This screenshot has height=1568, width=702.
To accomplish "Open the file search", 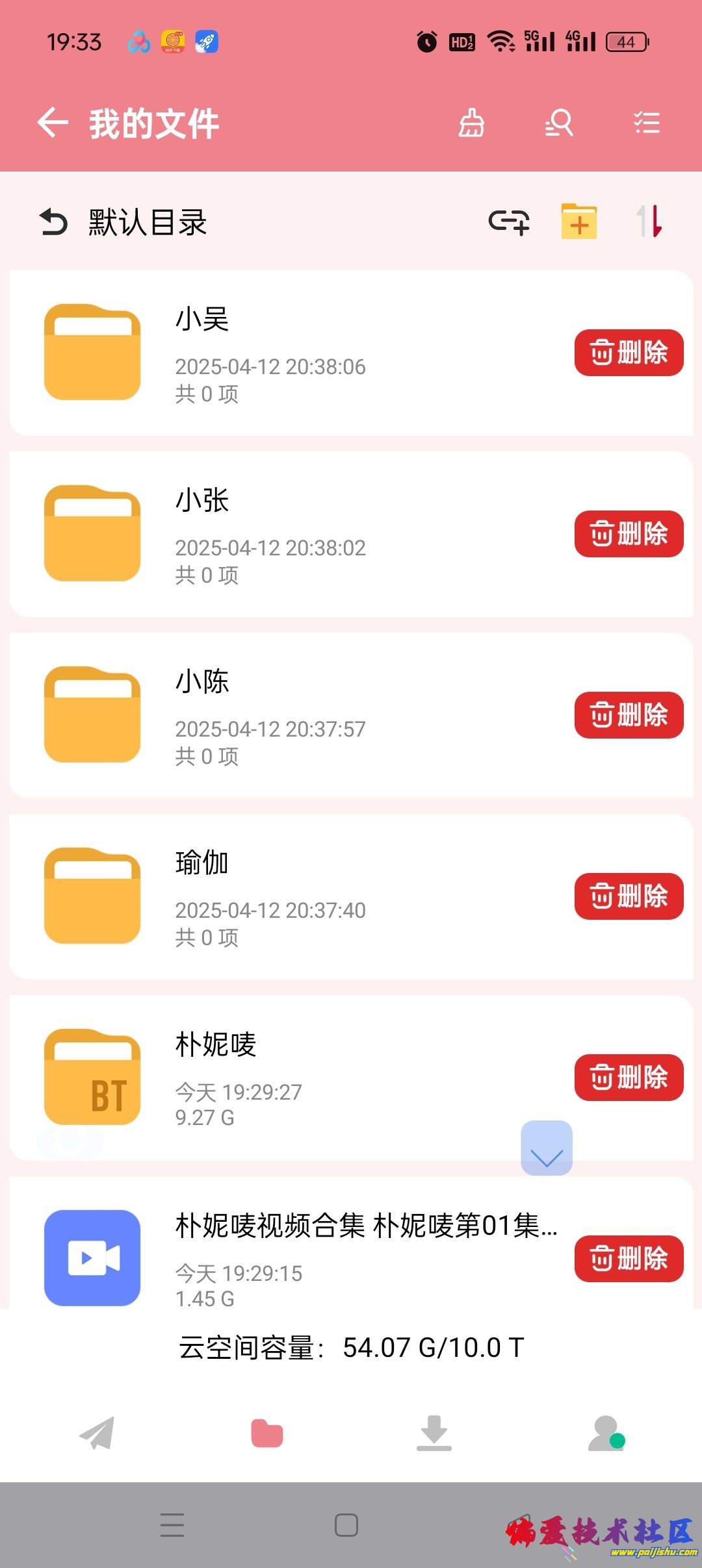I will click(560, 123).
